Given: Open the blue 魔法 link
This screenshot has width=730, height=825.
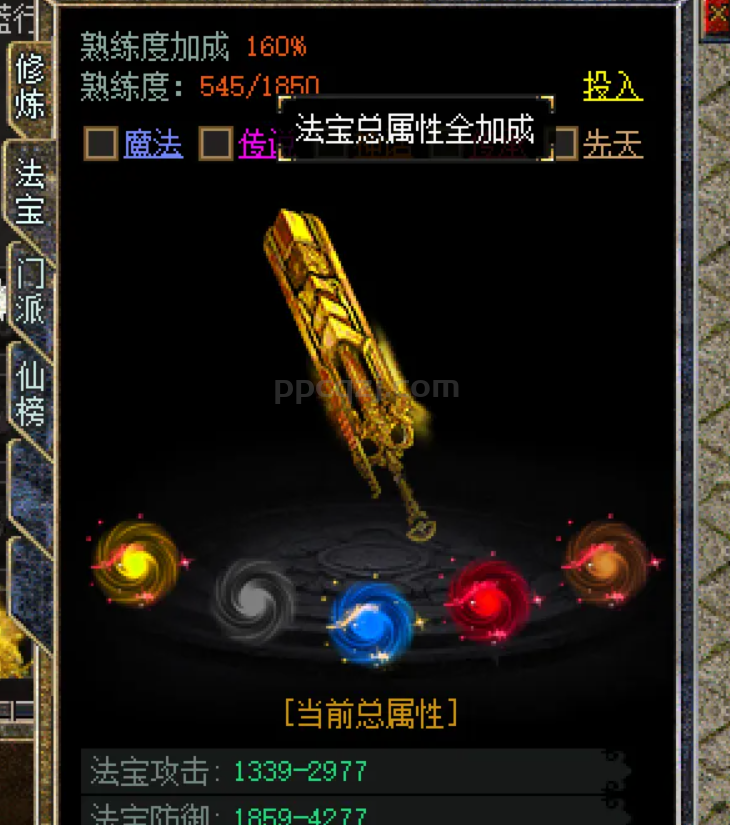Looking at the screenshot, I should click(x=153, y=144).
